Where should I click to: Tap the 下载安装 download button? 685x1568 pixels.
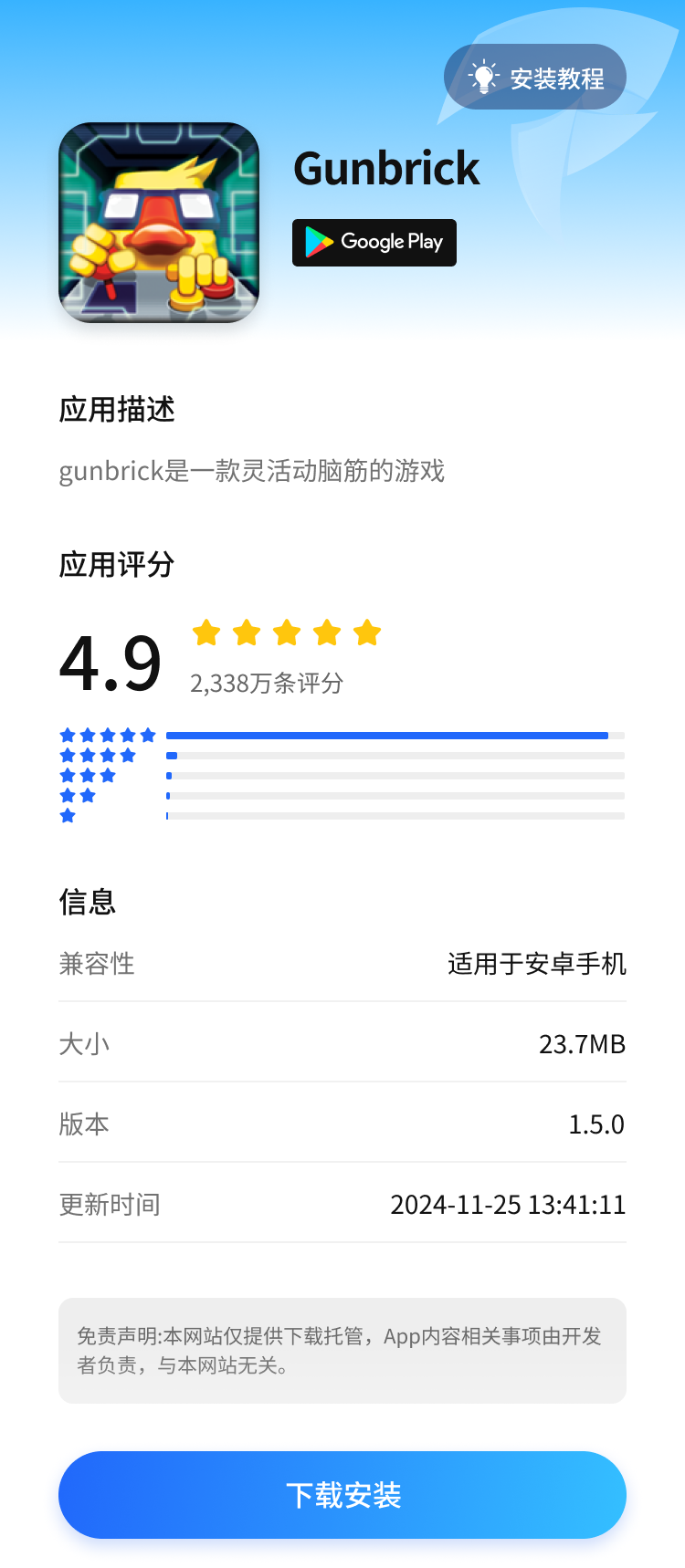[342, 1495]
